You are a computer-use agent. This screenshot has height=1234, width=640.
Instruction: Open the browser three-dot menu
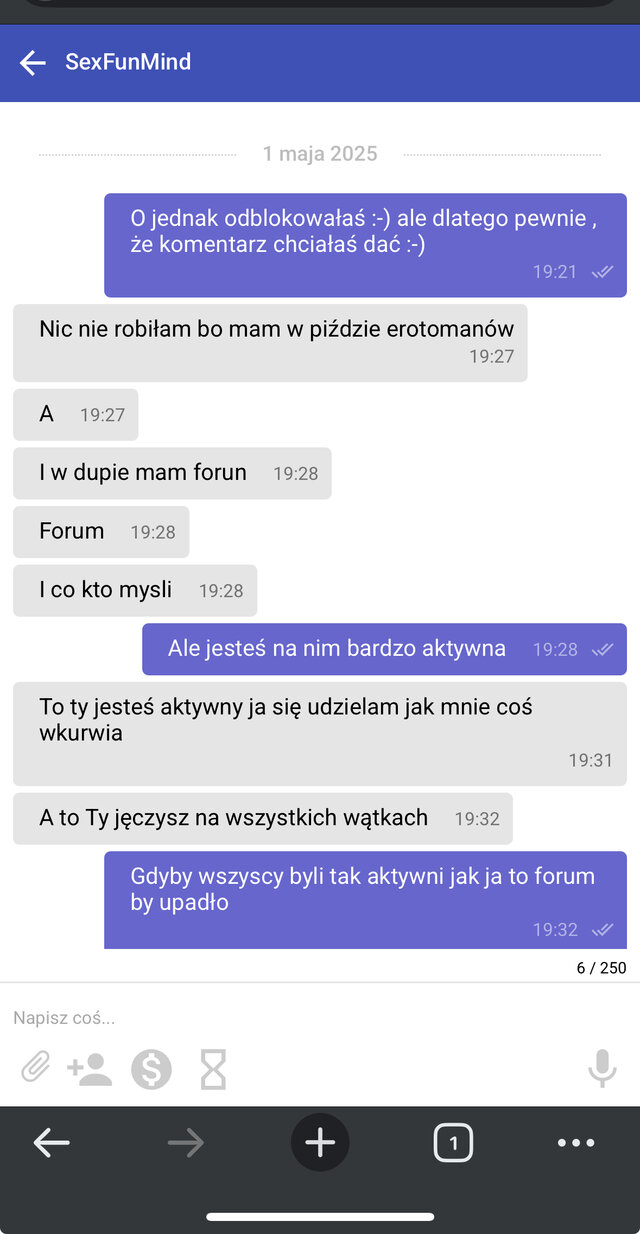(576, 1142)
